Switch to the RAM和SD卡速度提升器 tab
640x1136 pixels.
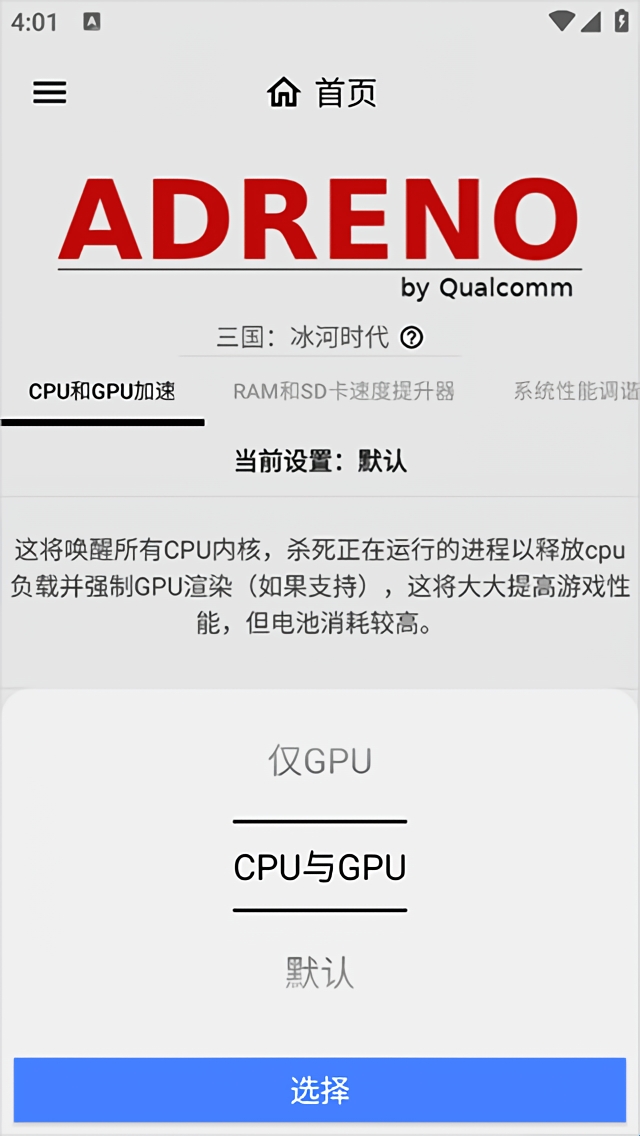tap(344, 392)
